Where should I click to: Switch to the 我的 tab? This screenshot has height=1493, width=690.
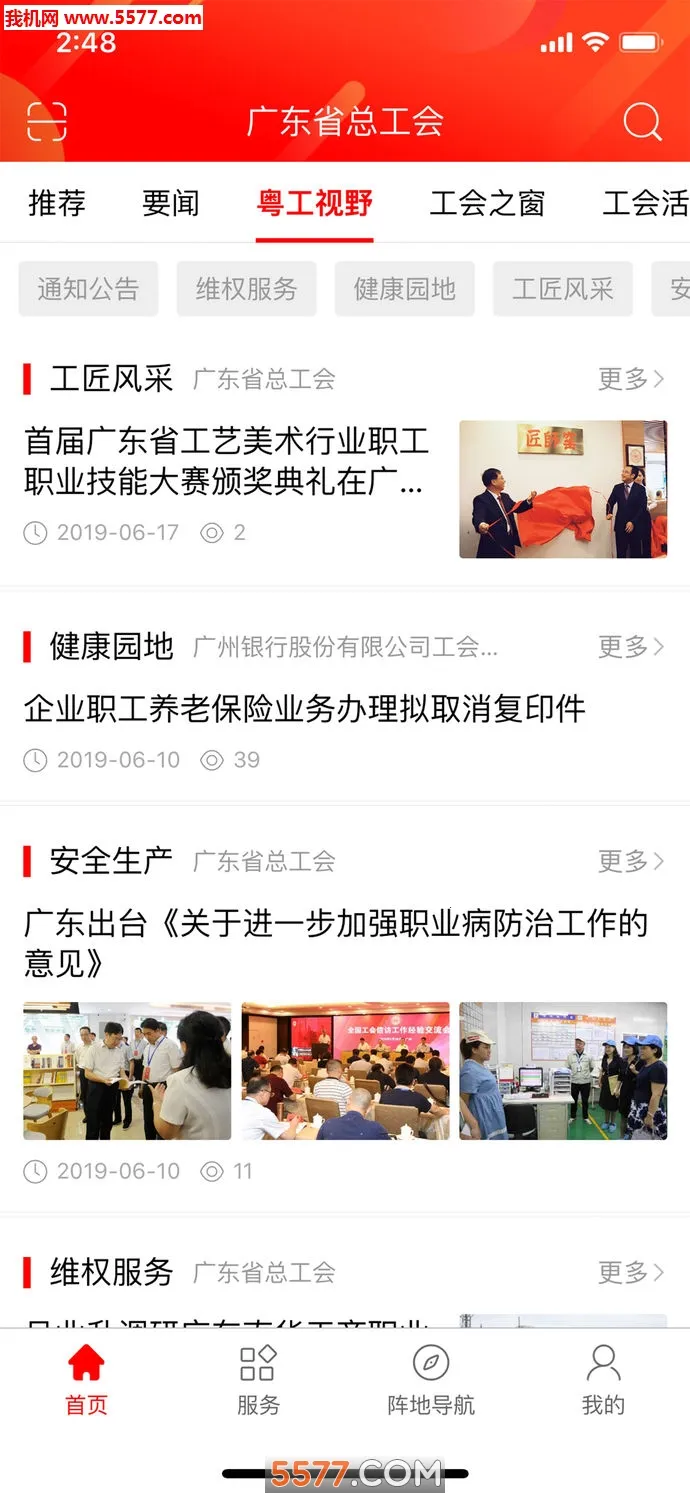tap(603, 1380)
